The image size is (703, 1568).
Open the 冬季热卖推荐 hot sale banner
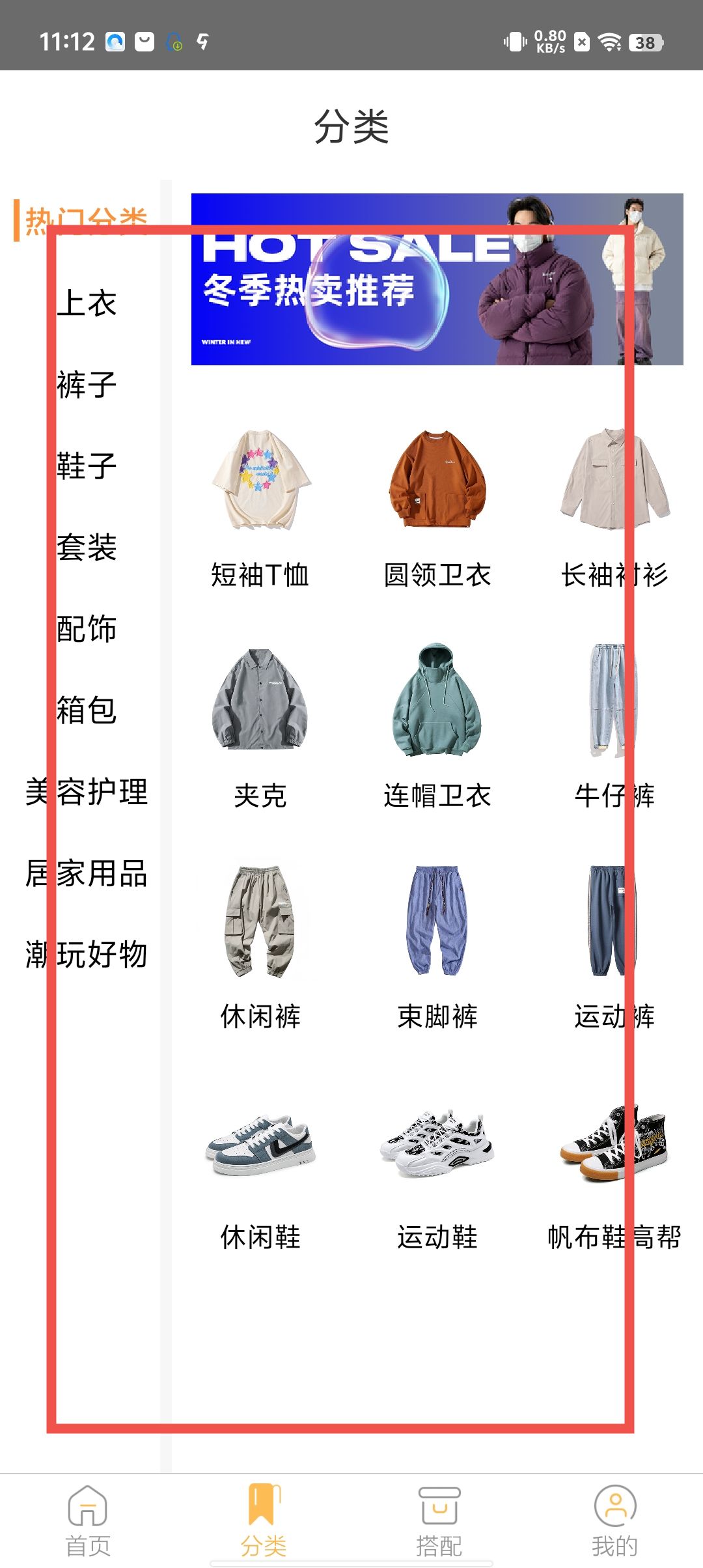click(x=437, y=279)
